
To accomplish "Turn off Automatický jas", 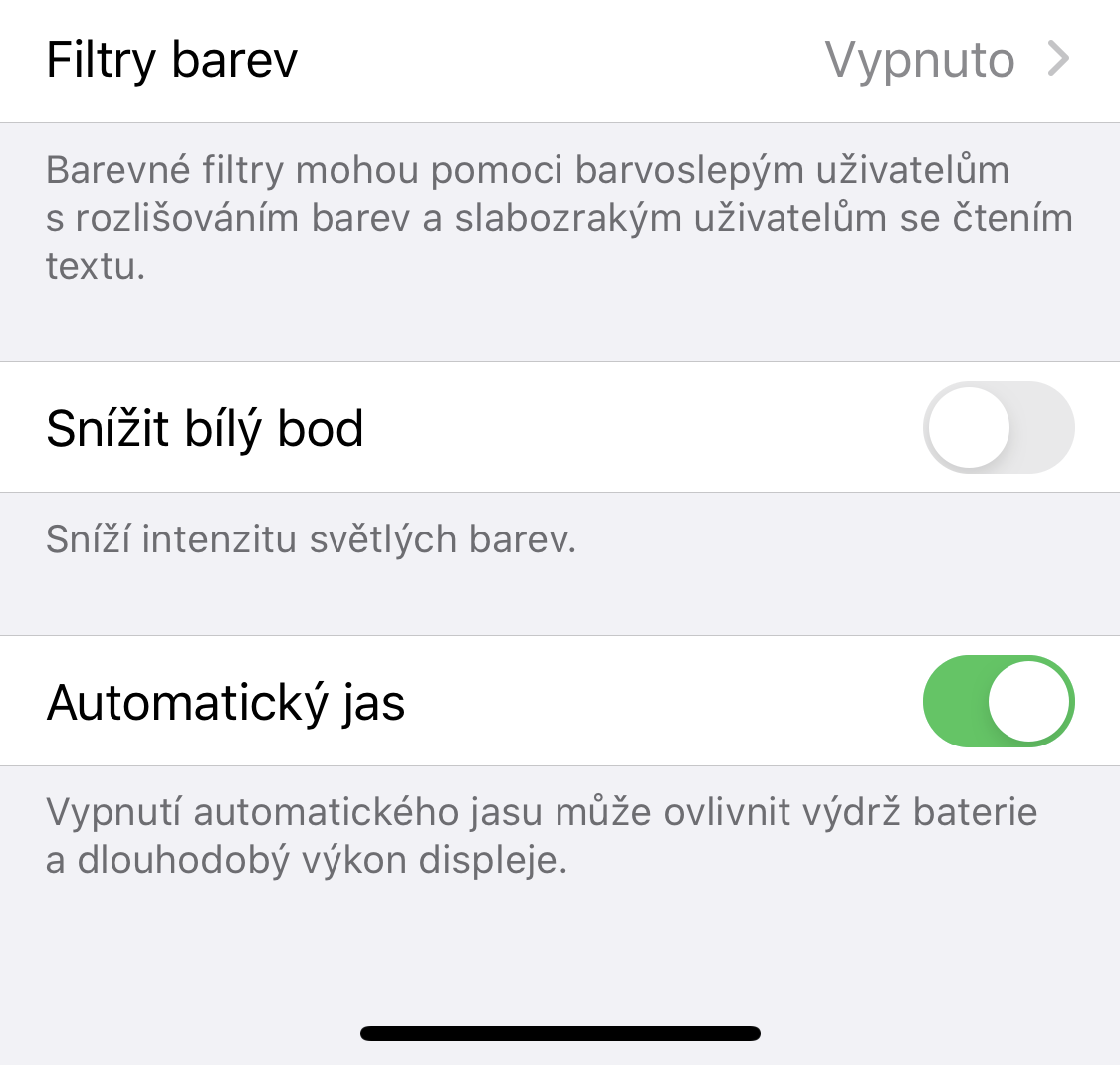I will pos(998,701).
